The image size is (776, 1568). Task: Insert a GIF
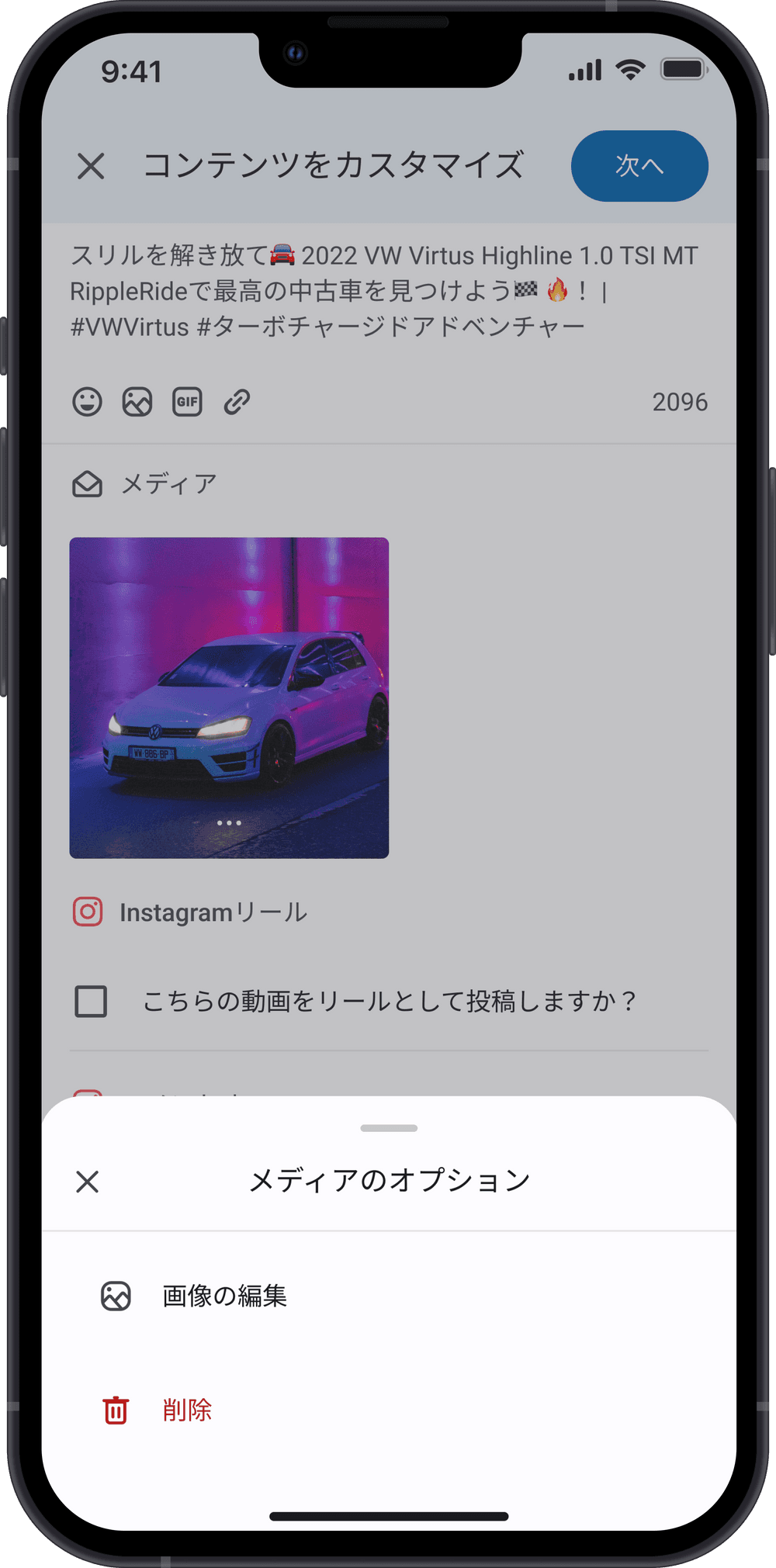(187, 402)
